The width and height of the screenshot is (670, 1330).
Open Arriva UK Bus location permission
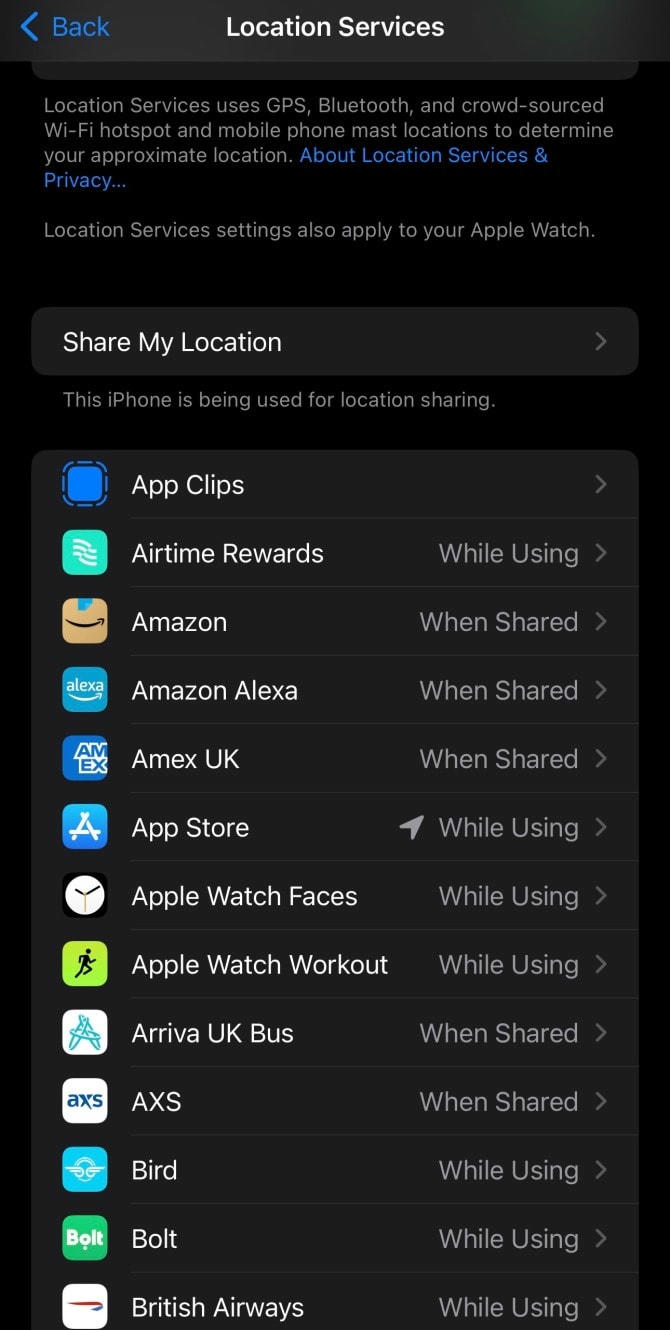tap(335, 1033)
